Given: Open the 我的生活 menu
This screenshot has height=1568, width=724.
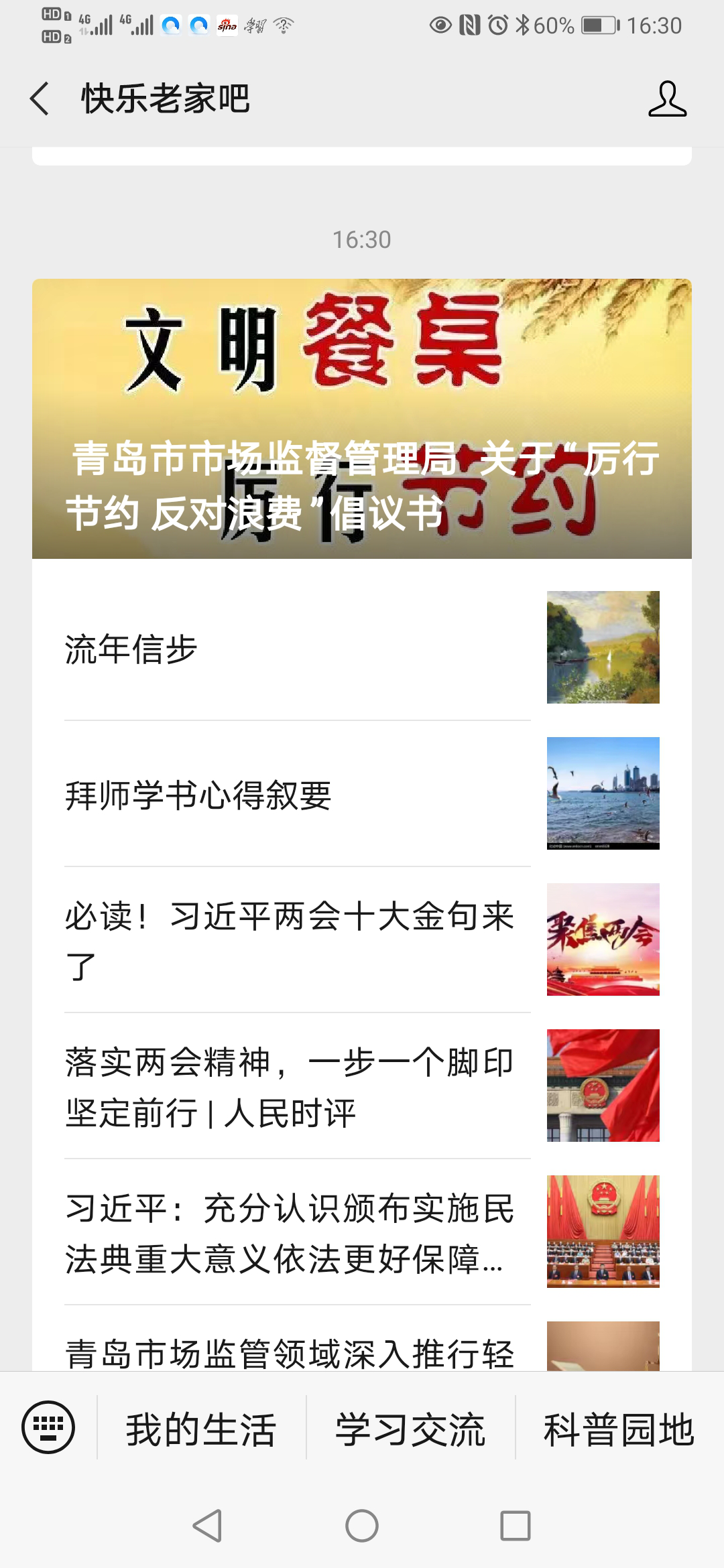Looking at the screenshot, I should tap(201, 1429).
